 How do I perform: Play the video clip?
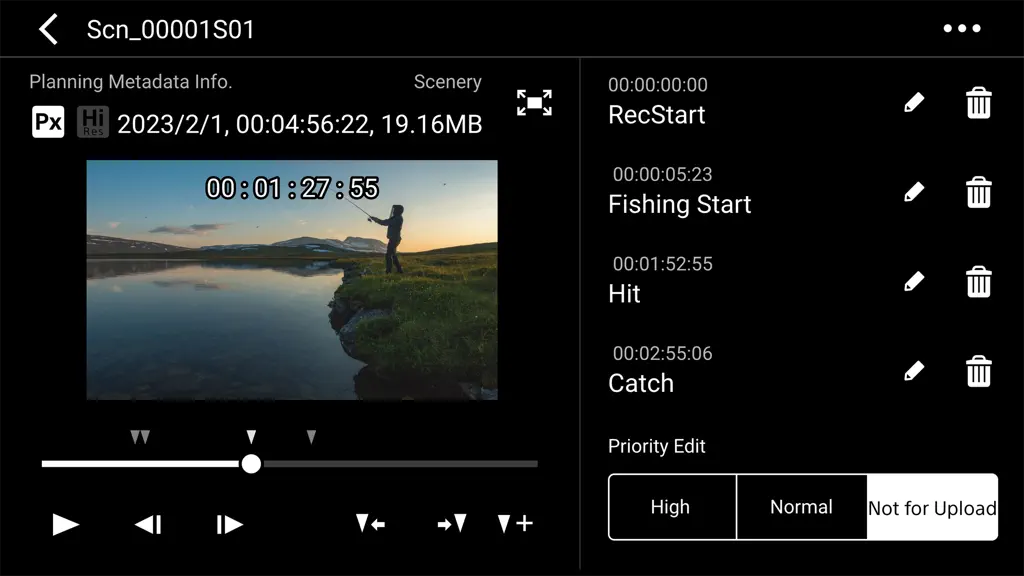tap(65, 524)
